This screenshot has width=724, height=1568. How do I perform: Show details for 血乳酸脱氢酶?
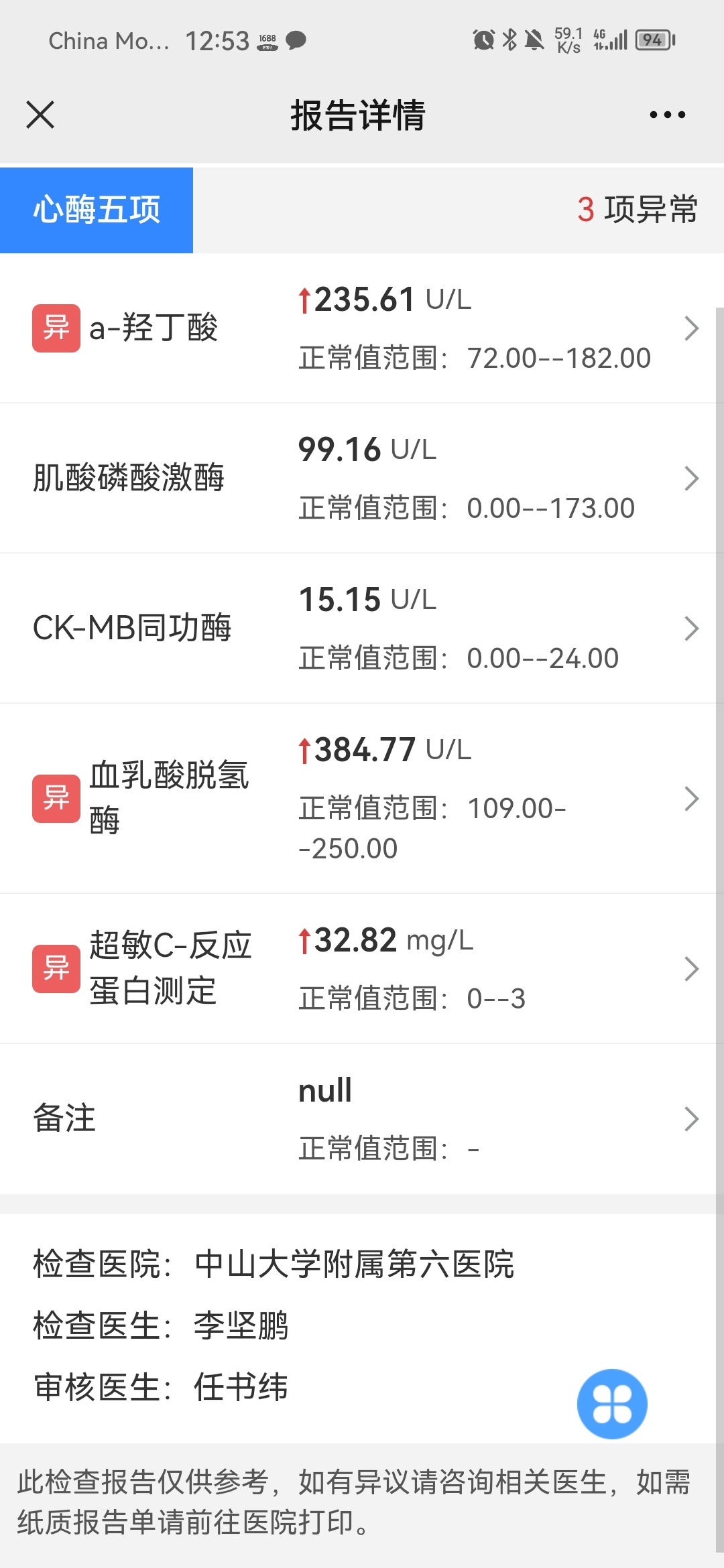tap(362, 798)
